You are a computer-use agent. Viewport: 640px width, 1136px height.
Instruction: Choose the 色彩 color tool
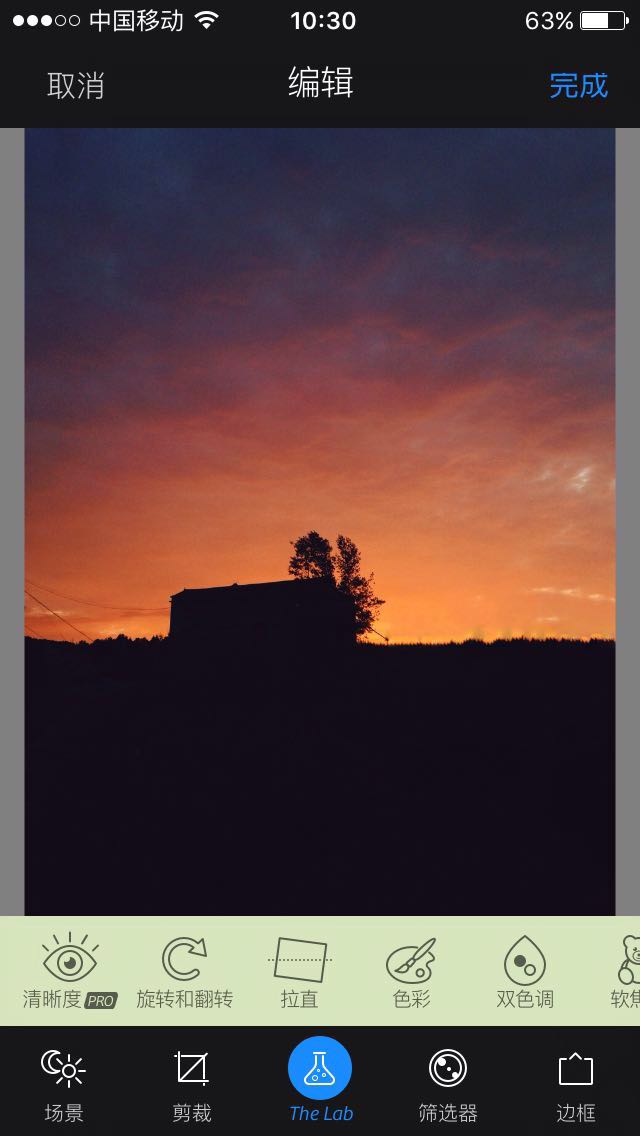click(411, 970)
